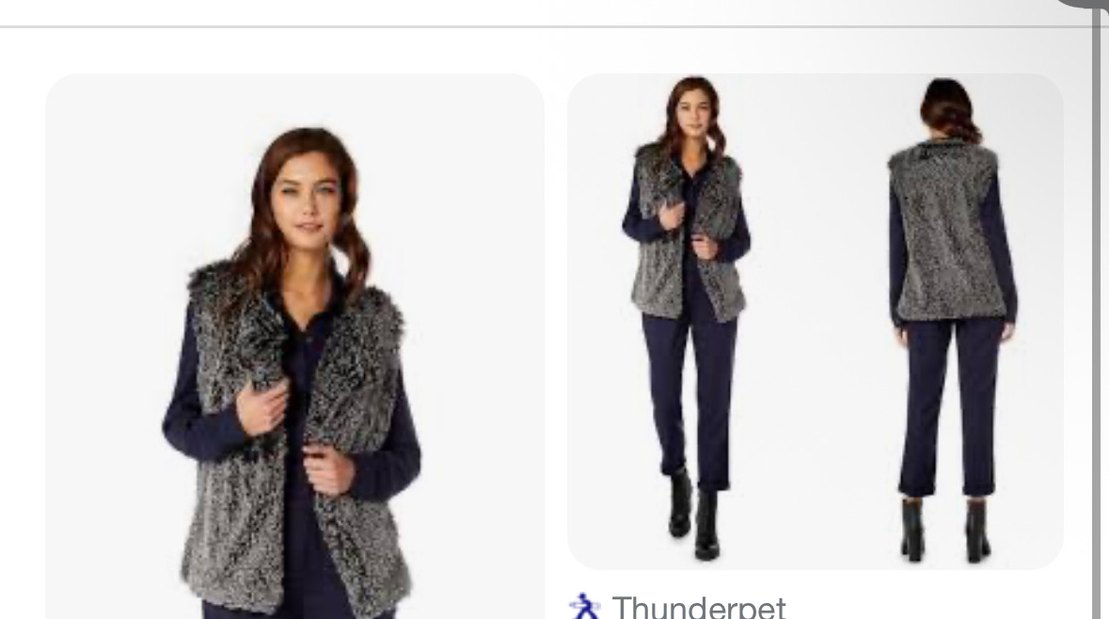Visit the Thunderpet source link
Image resolution: width=1109 pixels, height=619 pixels.
[x=697, y=606]
